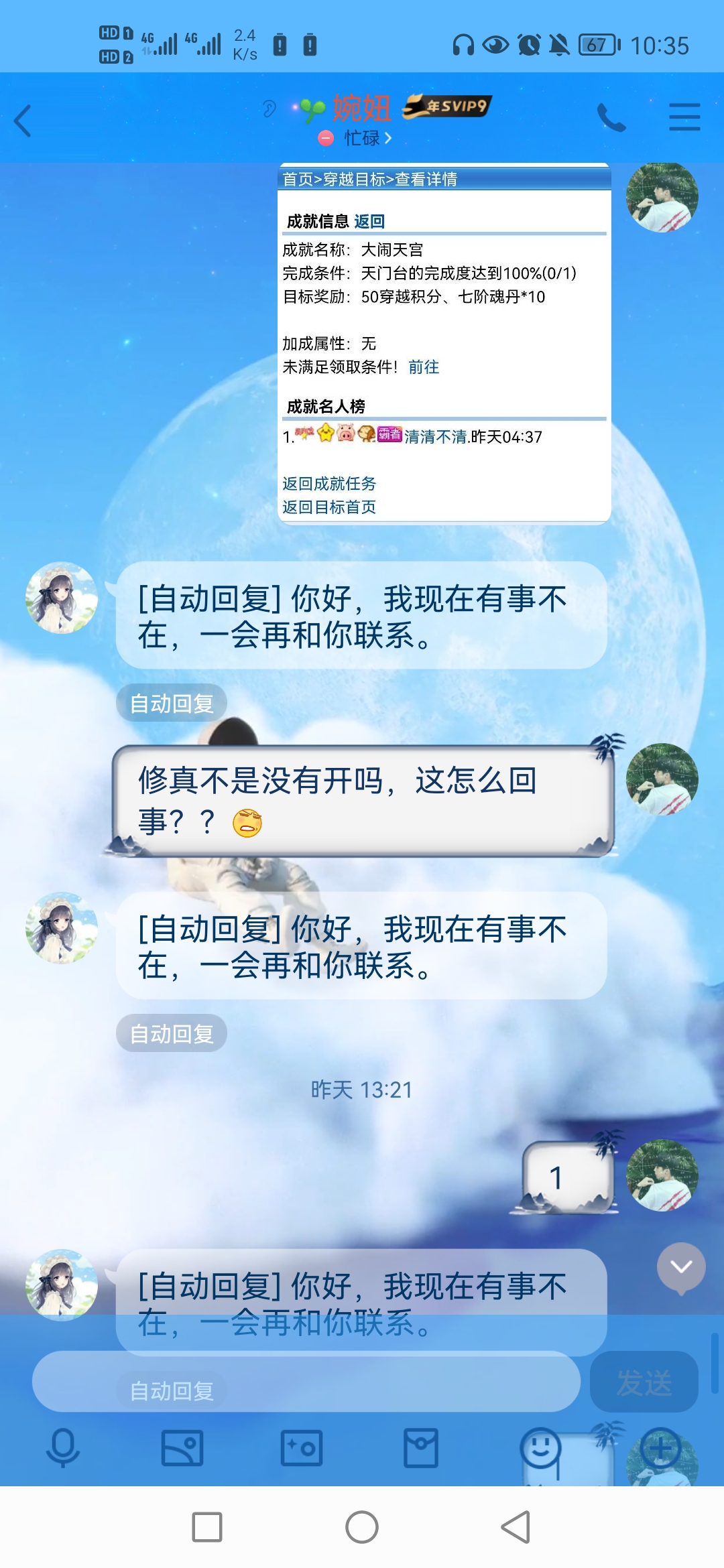Go to the system home screen
The height and width of the screenshot is (1568, 724).
(x=362, y=1527)
